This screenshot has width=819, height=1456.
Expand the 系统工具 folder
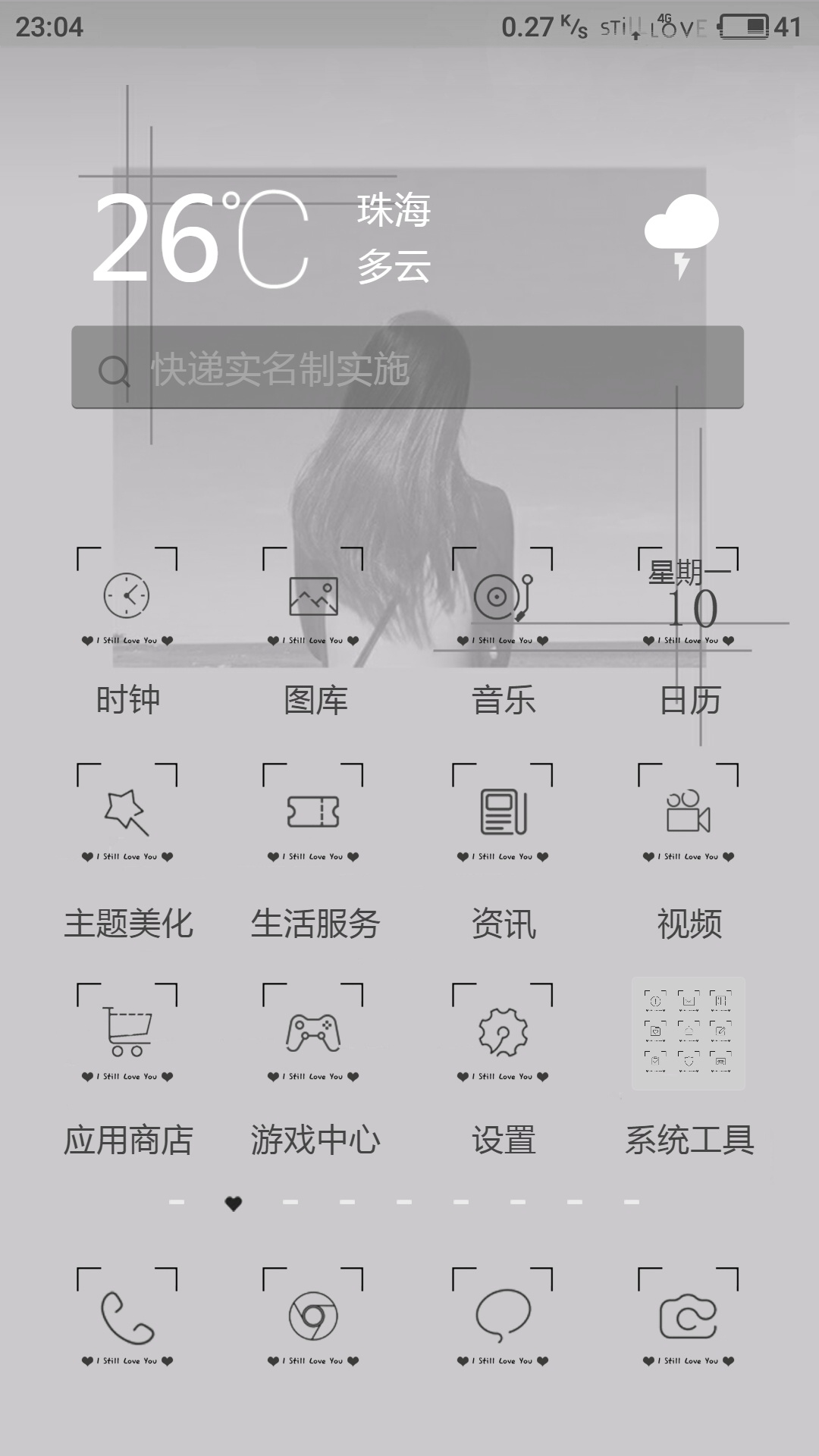pos(689,1034)
